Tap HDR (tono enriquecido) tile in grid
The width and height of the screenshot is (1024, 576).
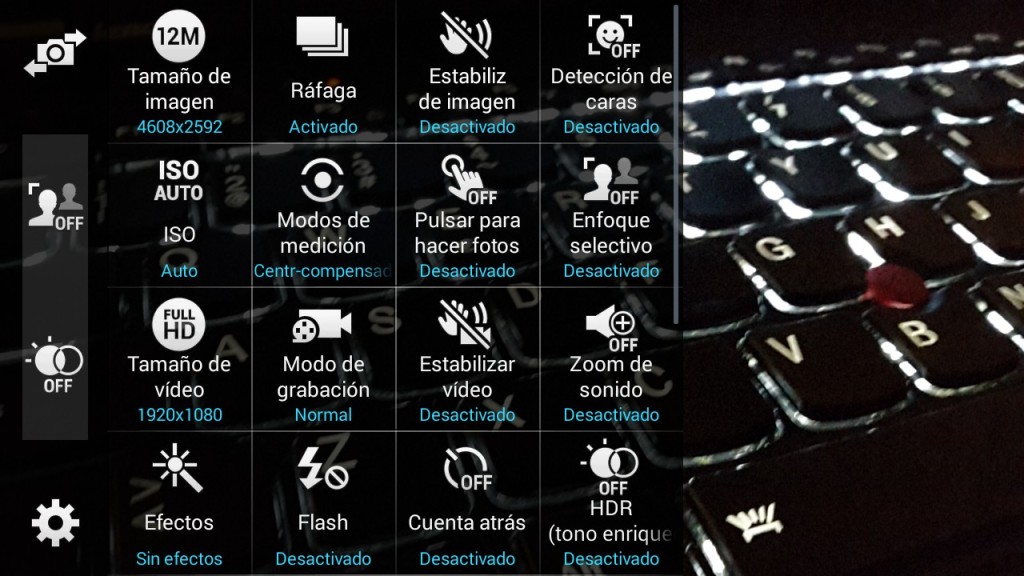pos(611,503)
